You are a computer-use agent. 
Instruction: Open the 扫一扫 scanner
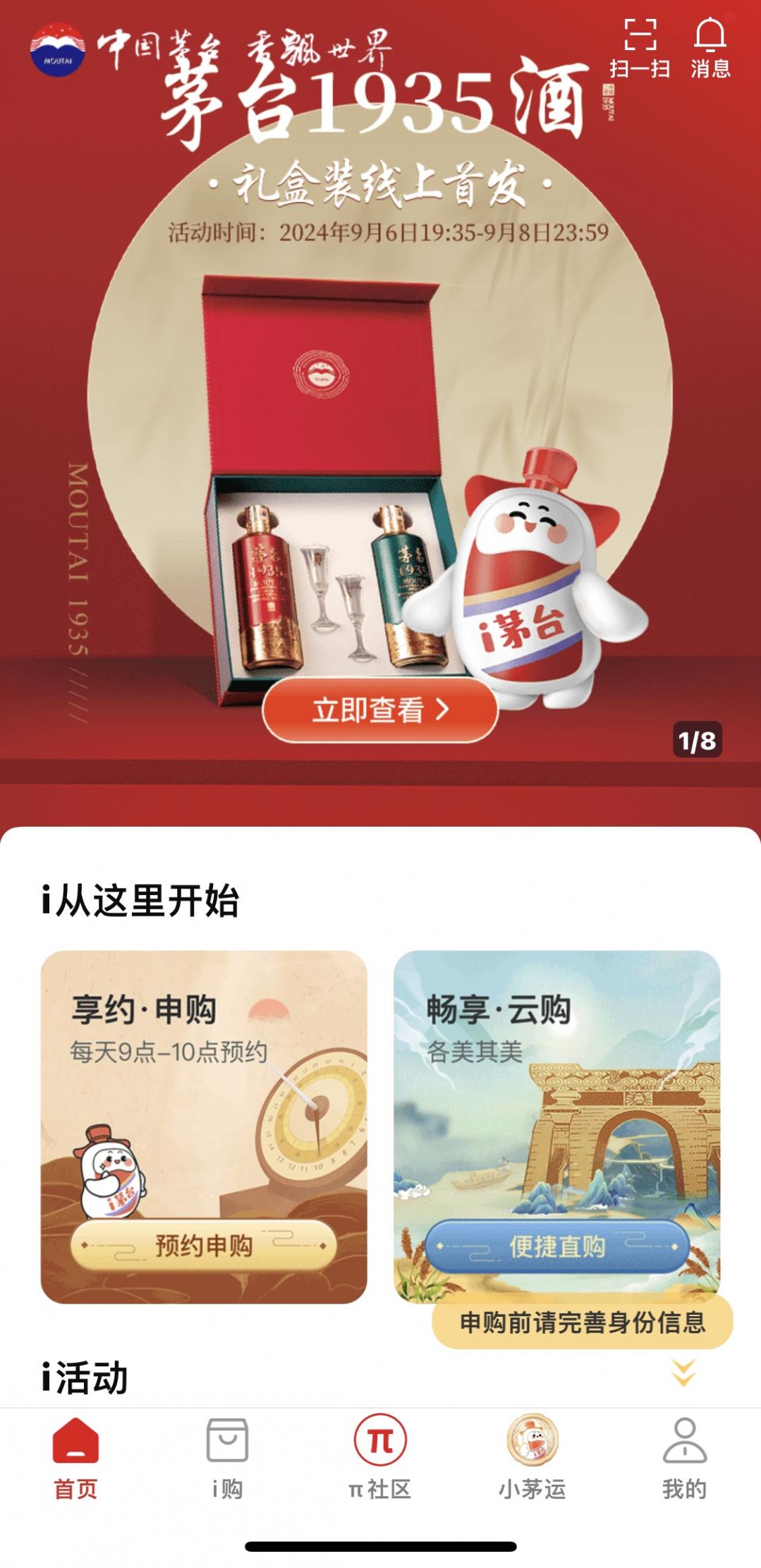point(640,48)
